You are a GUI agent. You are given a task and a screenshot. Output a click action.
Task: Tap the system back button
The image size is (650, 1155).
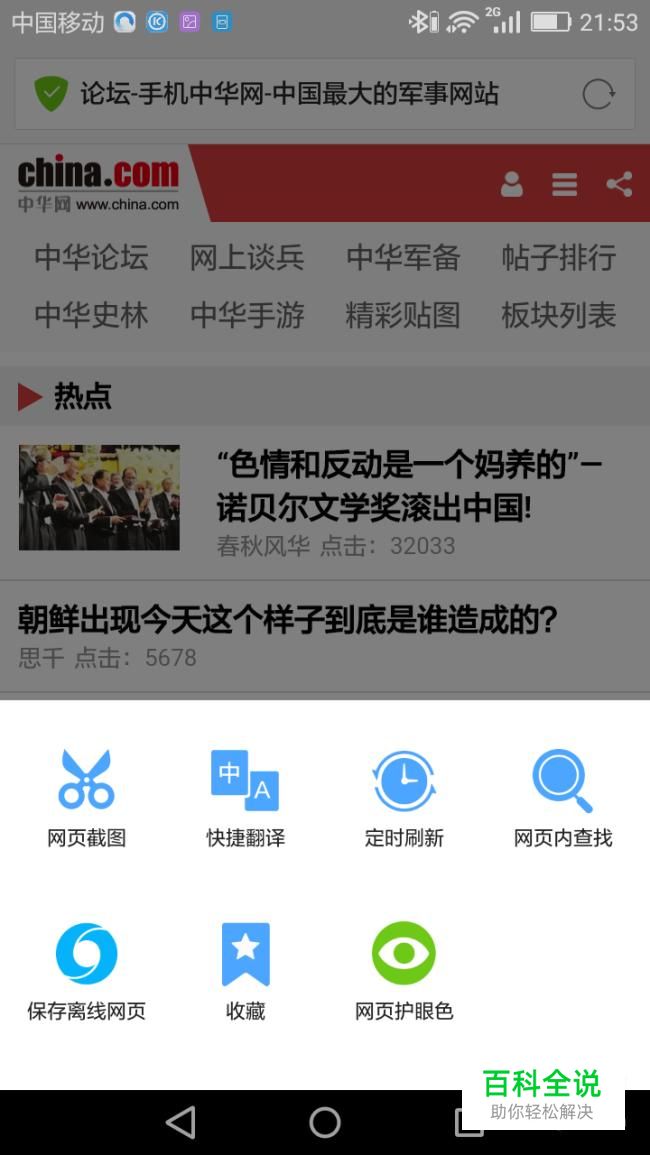point(181,1122)
